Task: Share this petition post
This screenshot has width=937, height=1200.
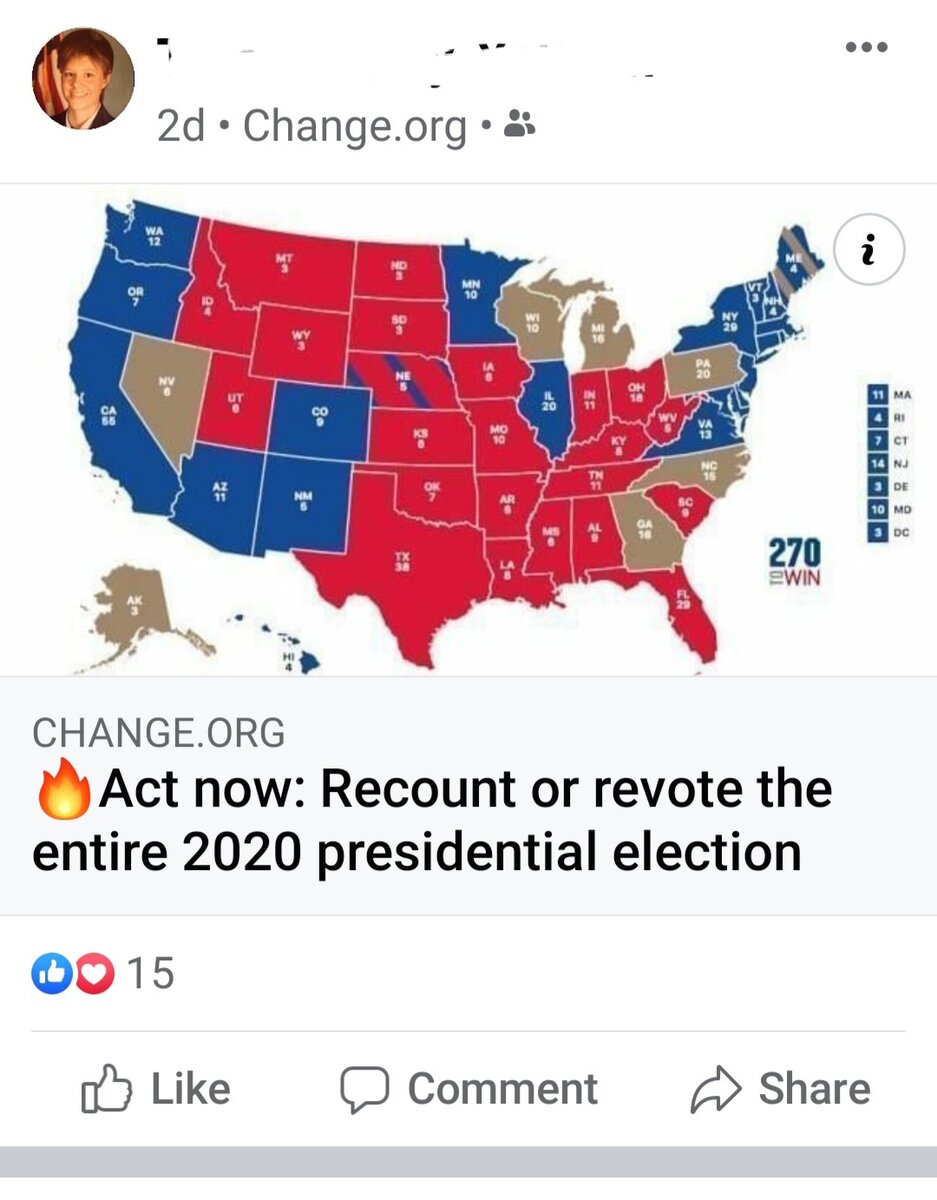Action: (781, 1089)
